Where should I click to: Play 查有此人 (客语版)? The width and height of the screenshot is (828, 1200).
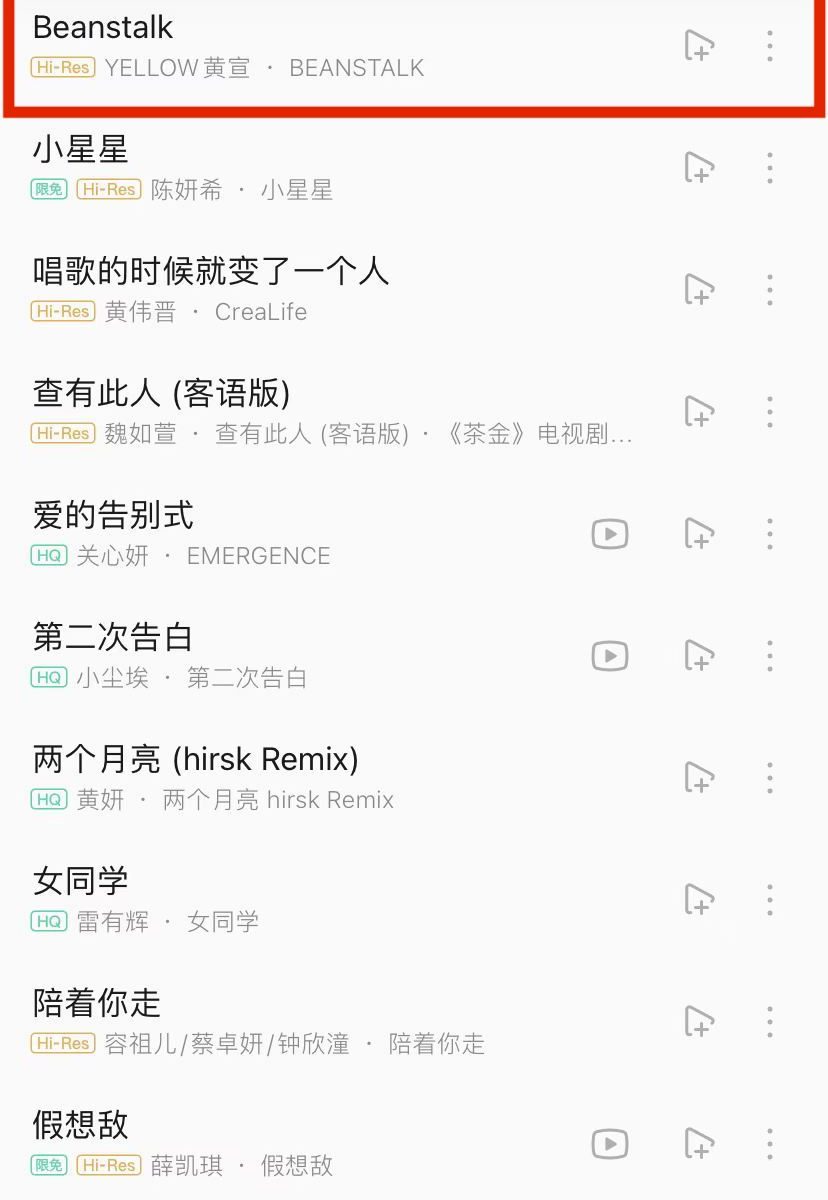coord(162,394)
